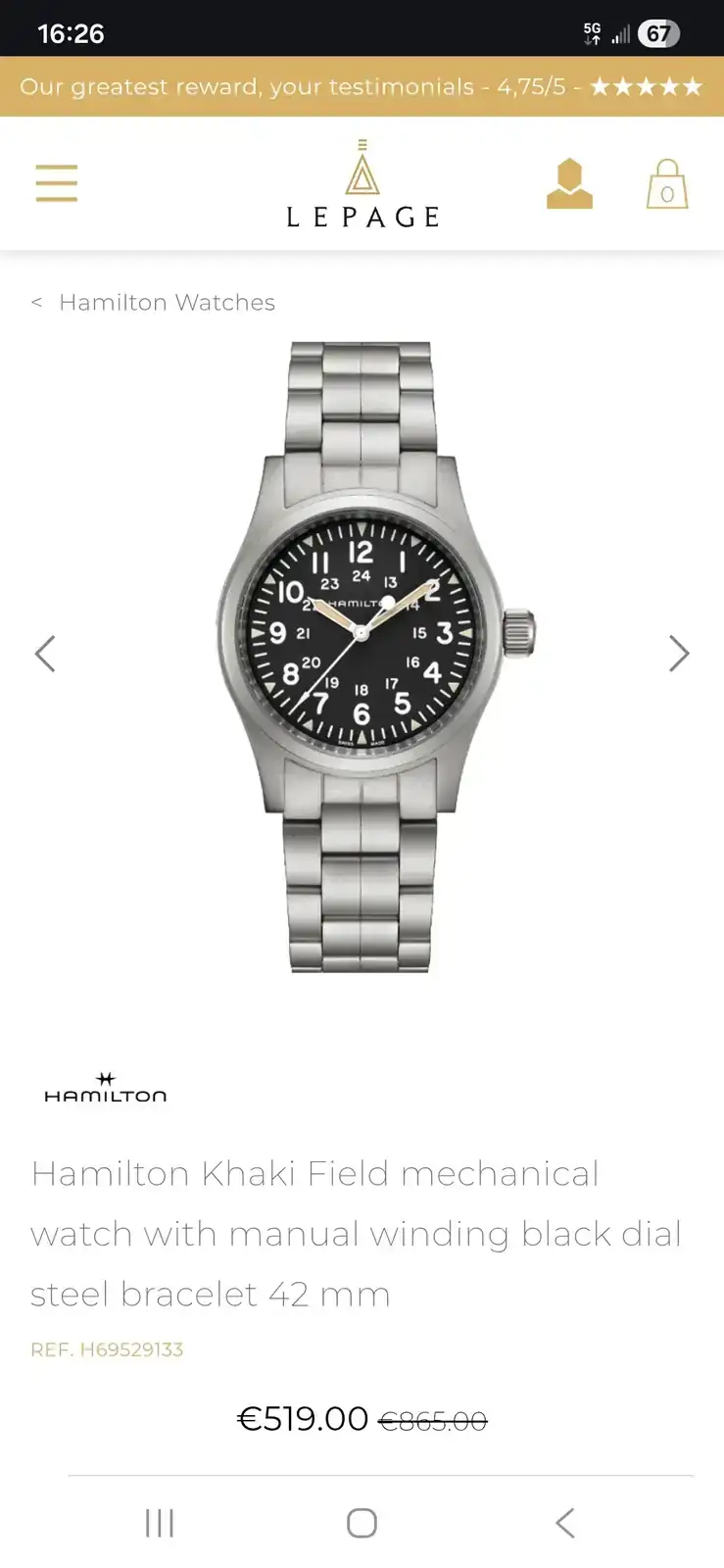
Task: Open the hamburger menu
Action: click(56, 183)
